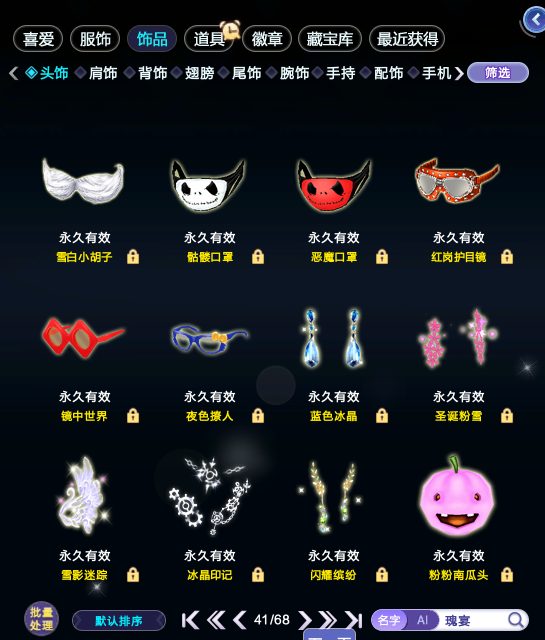
Task: Tap the search magnifier icon
Action: pyautogui.click(x=516, y=620)
